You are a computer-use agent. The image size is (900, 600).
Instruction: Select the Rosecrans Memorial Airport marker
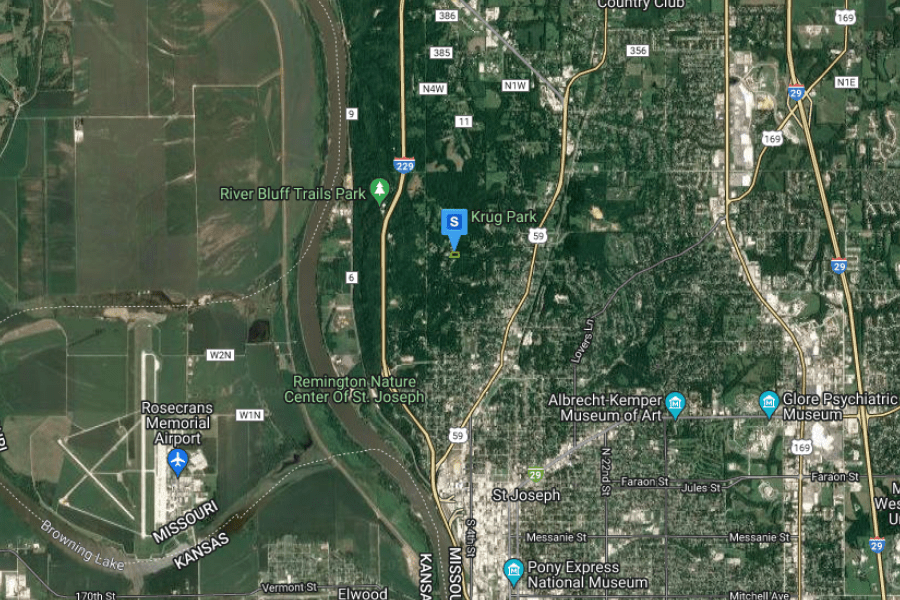[178, 462]
